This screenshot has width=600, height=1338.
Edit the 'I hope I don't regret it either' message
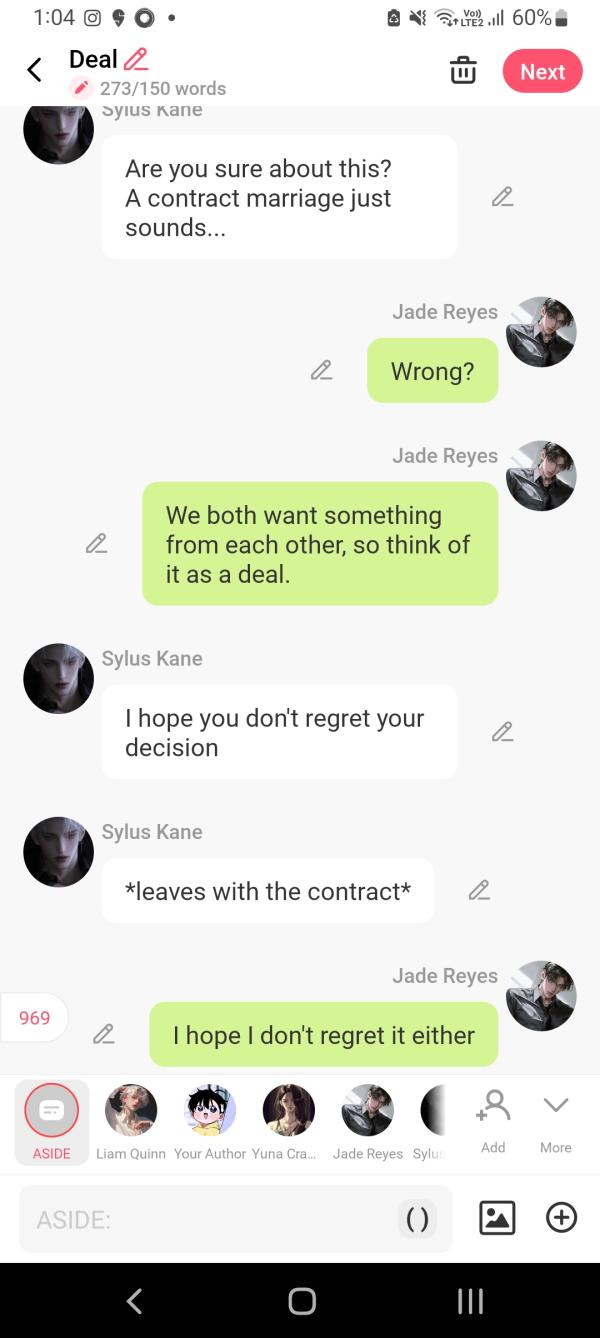103,1035
